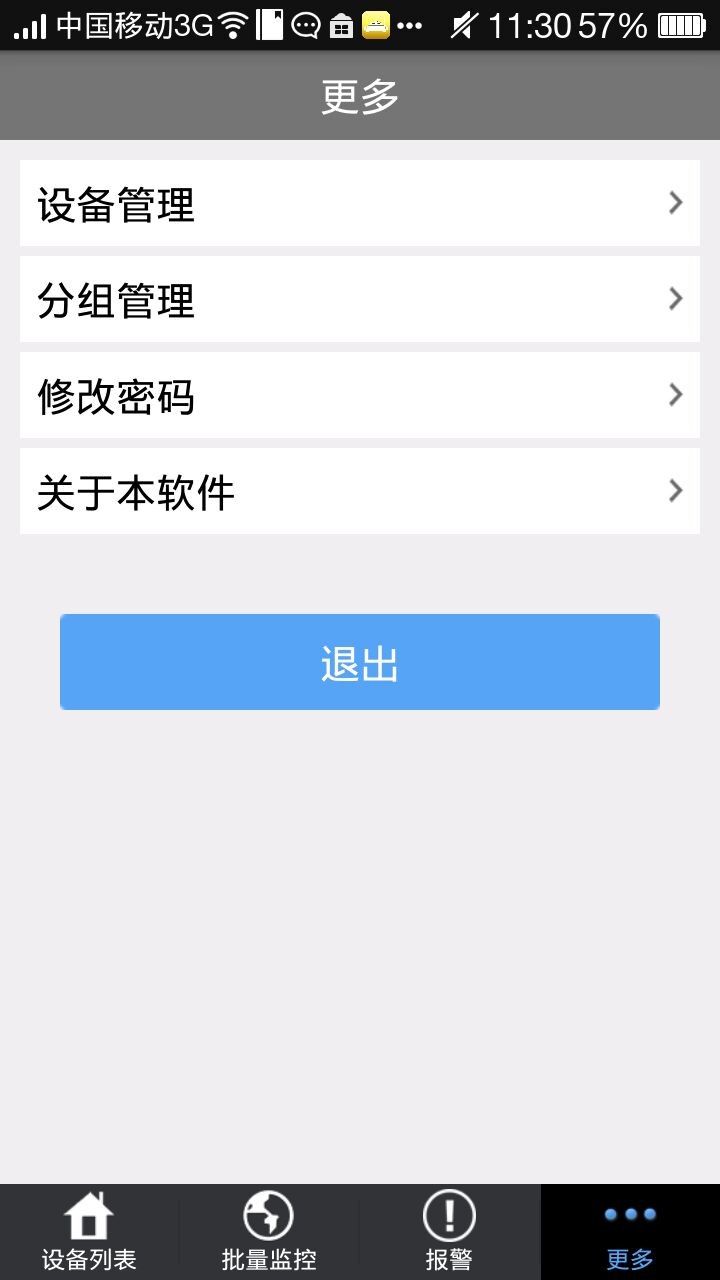The image size is (720, 1280).
Task: Switch to the 报警 alarm tab
Action: (449, 1232)
